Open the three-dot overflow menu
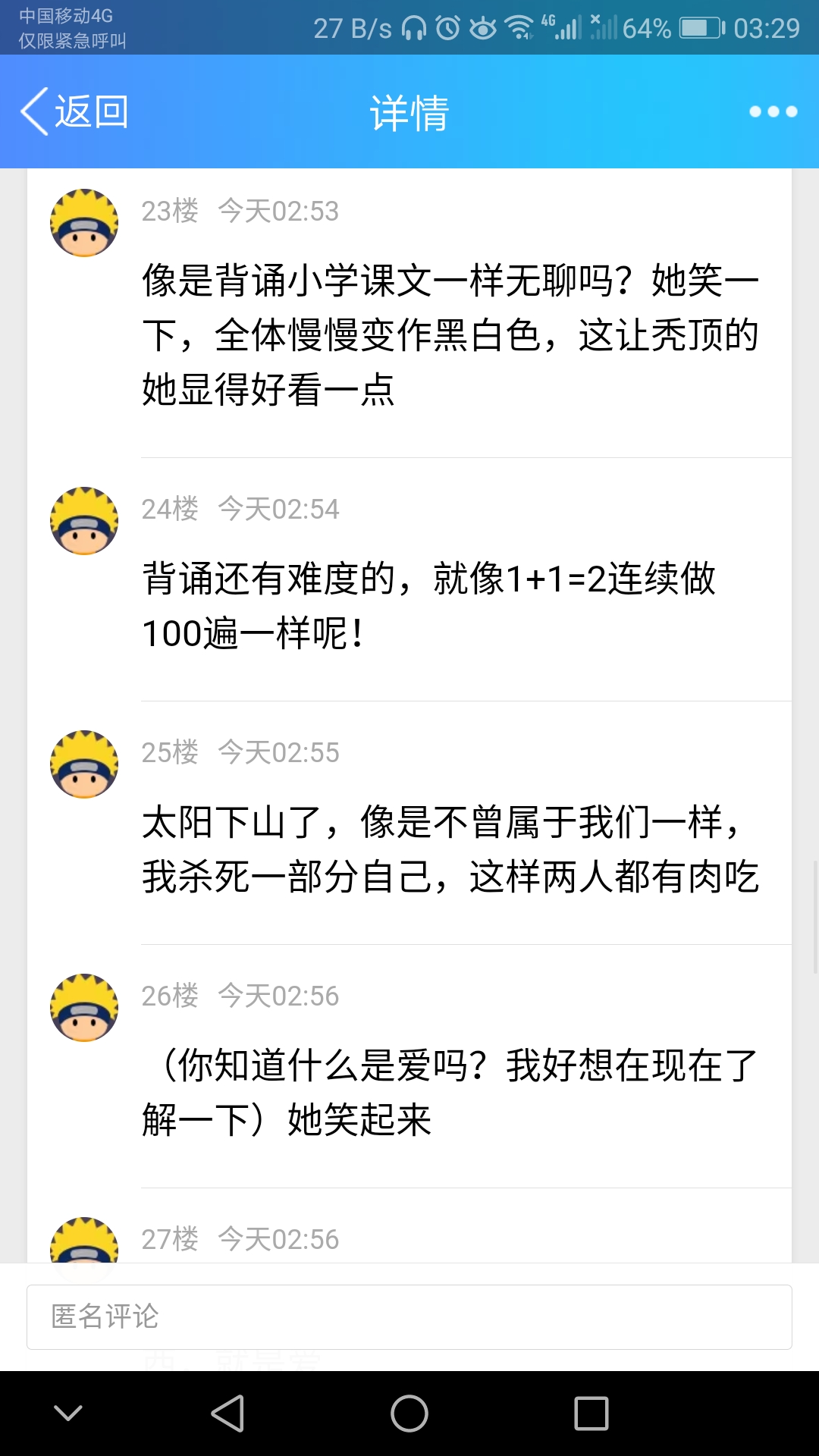This screenshot has width=819, height=1456. [x=773, y=111]
